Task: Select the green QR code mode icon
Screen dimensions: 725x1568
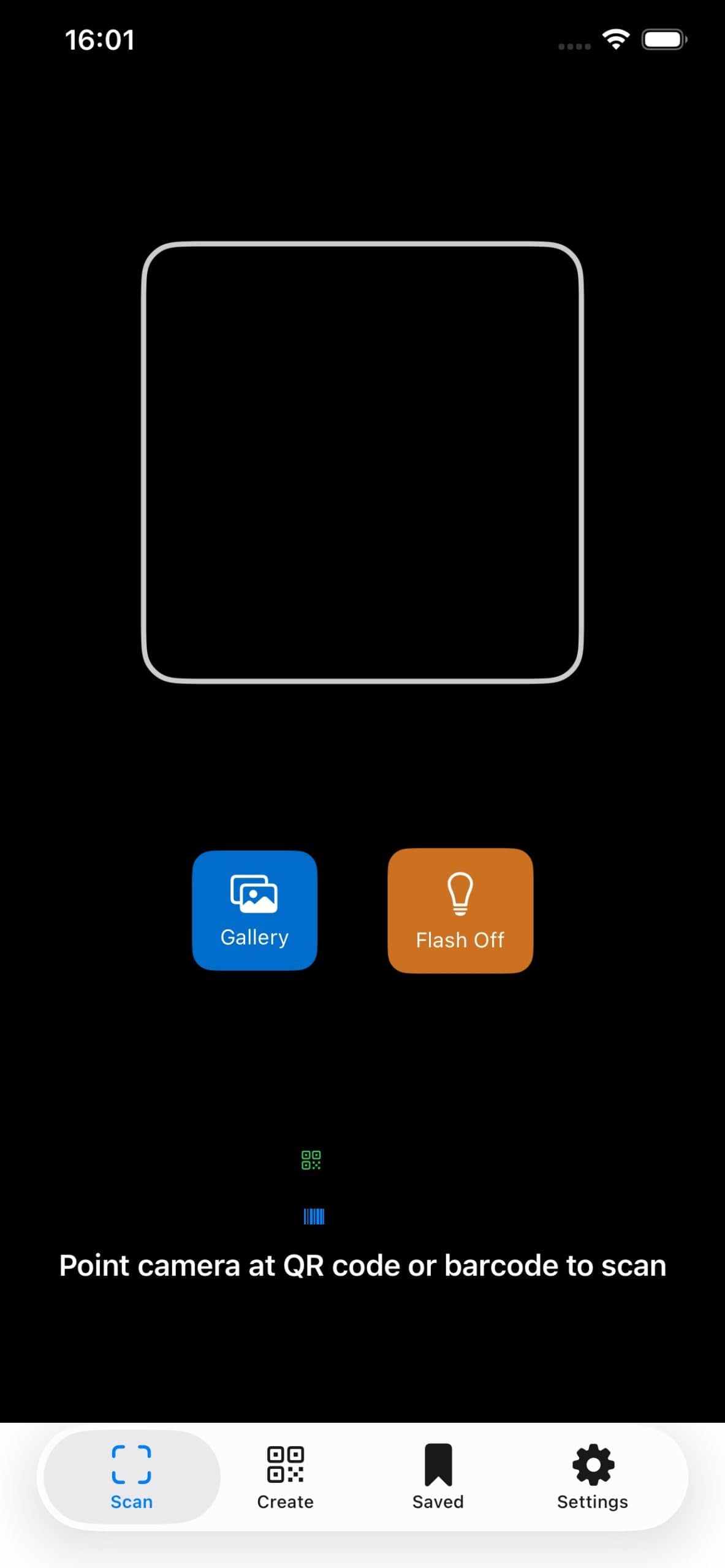Action: (311, 1159)
